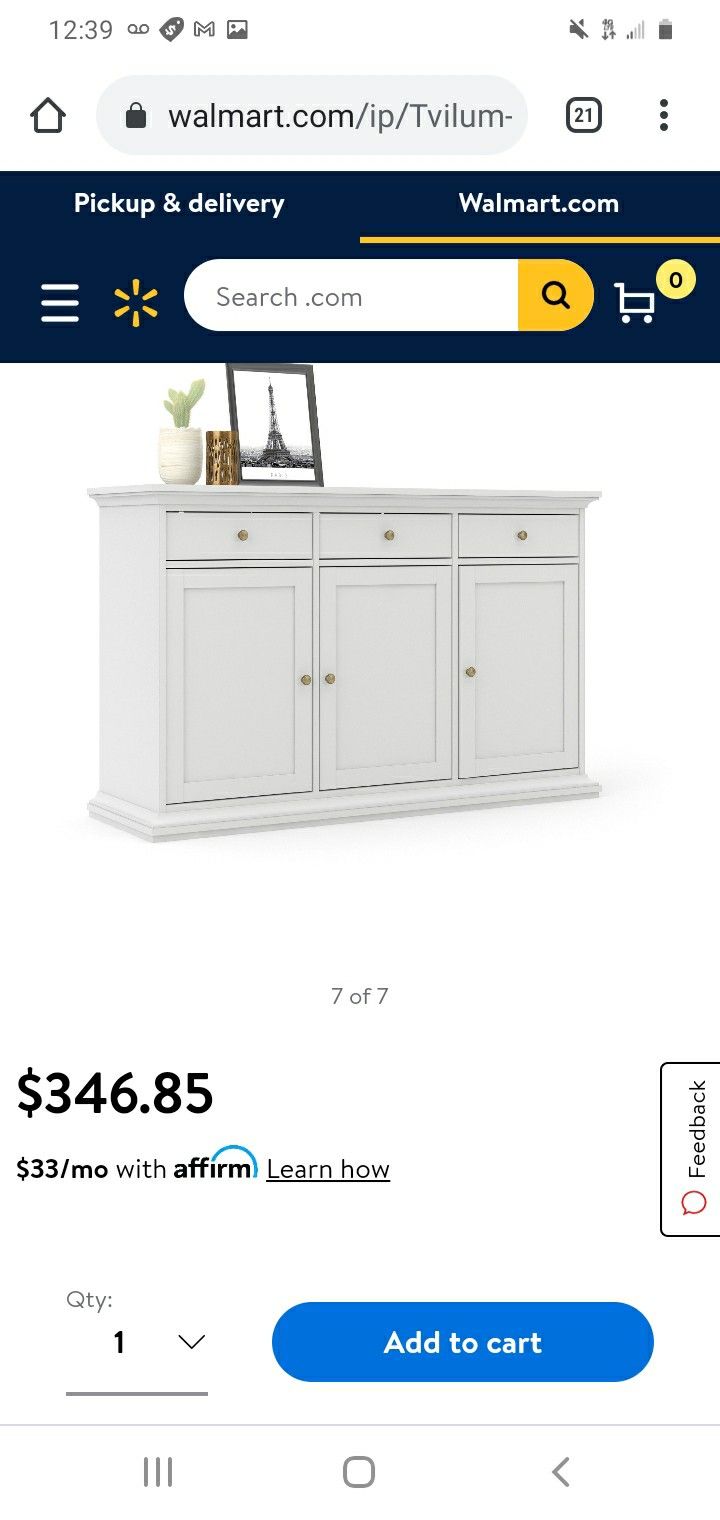Open recent apps in navigation bar
The height and width of the screenshot is (1520, 720).
[x=158, y=1472]
